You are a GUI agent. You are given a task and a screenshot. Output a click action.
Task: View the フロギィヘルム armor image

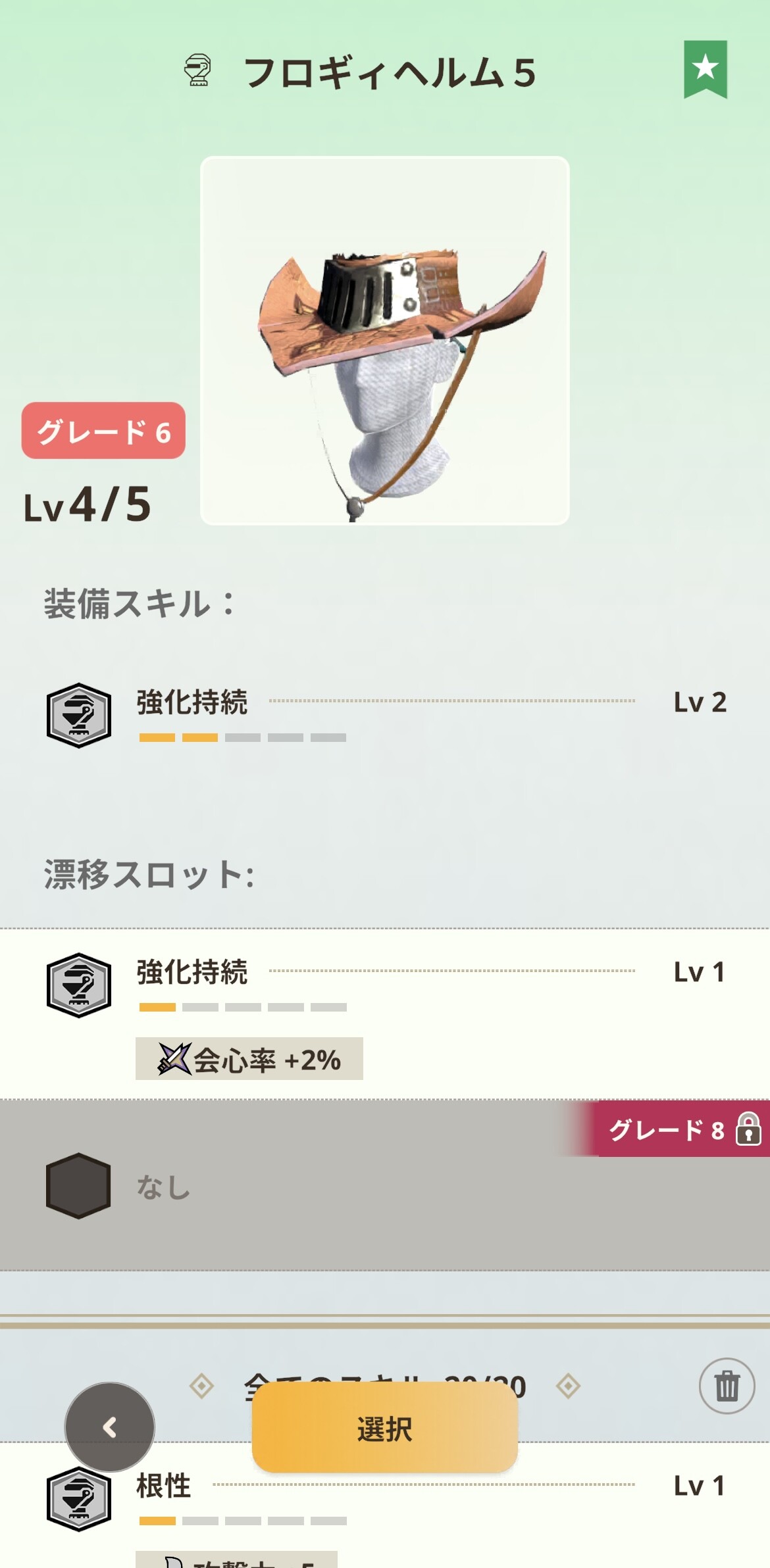pyautogui.click(x=384, y=340)
